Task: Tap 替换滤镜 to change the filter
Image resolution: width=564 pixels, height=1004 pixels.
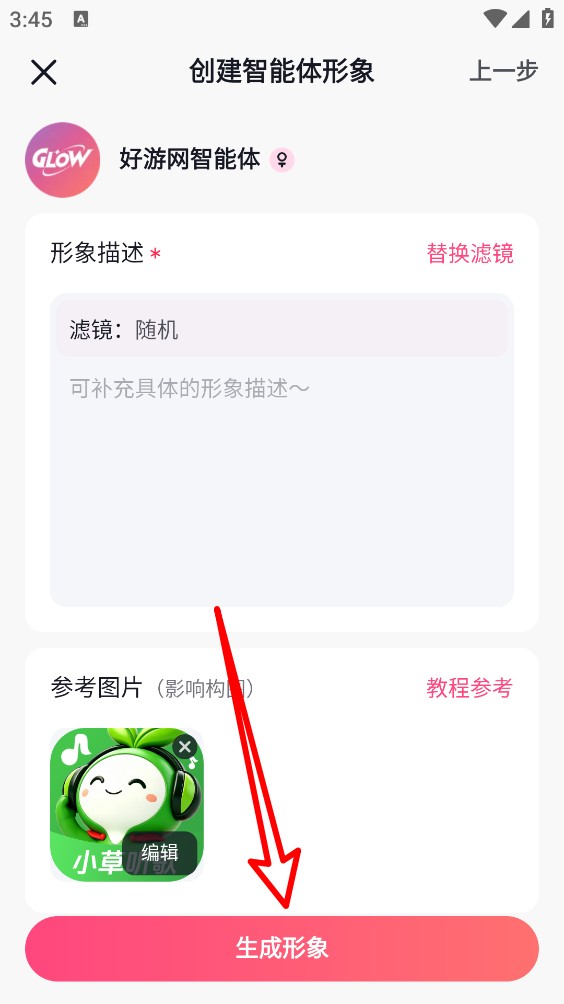Action: (x=470, y=254)
